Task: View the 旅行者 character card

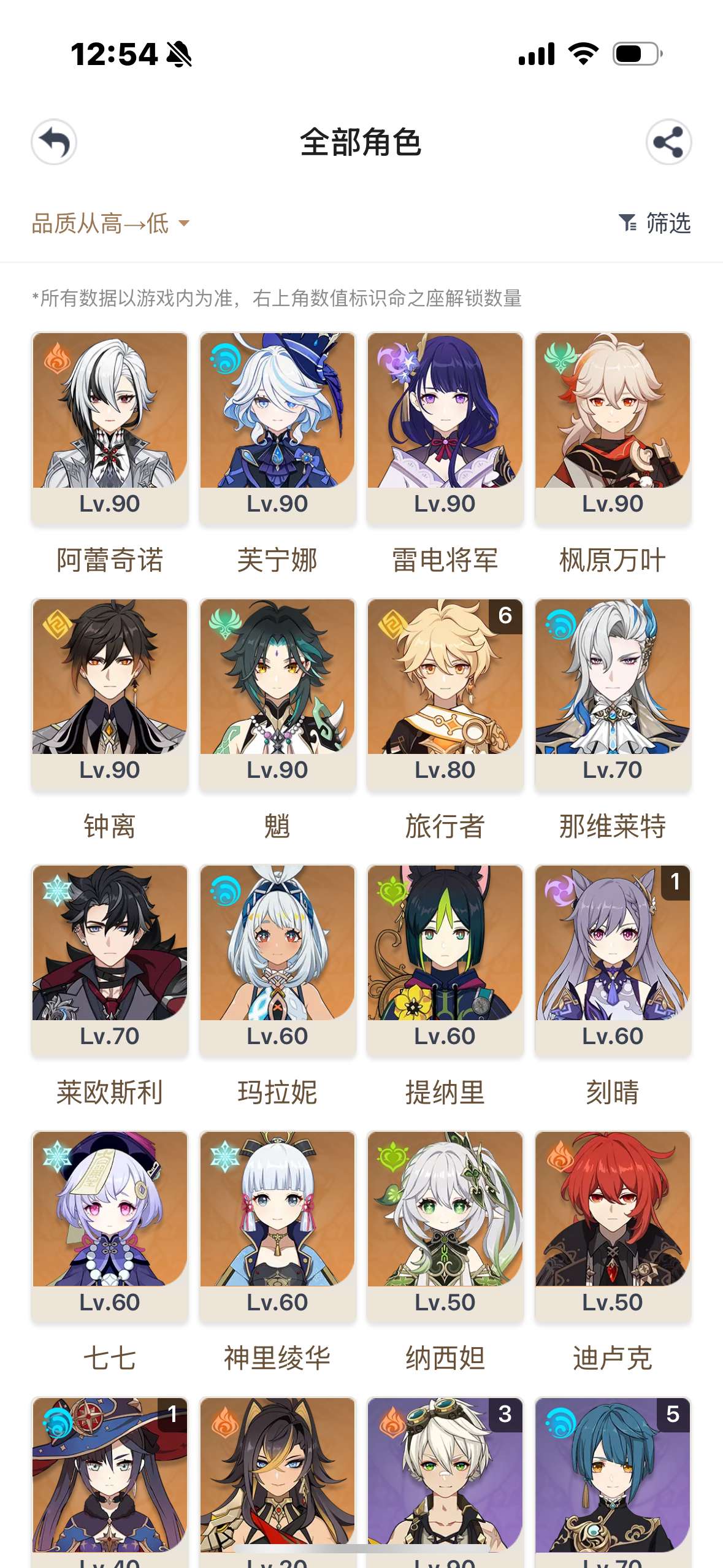Action: click(x=445, y=694)
